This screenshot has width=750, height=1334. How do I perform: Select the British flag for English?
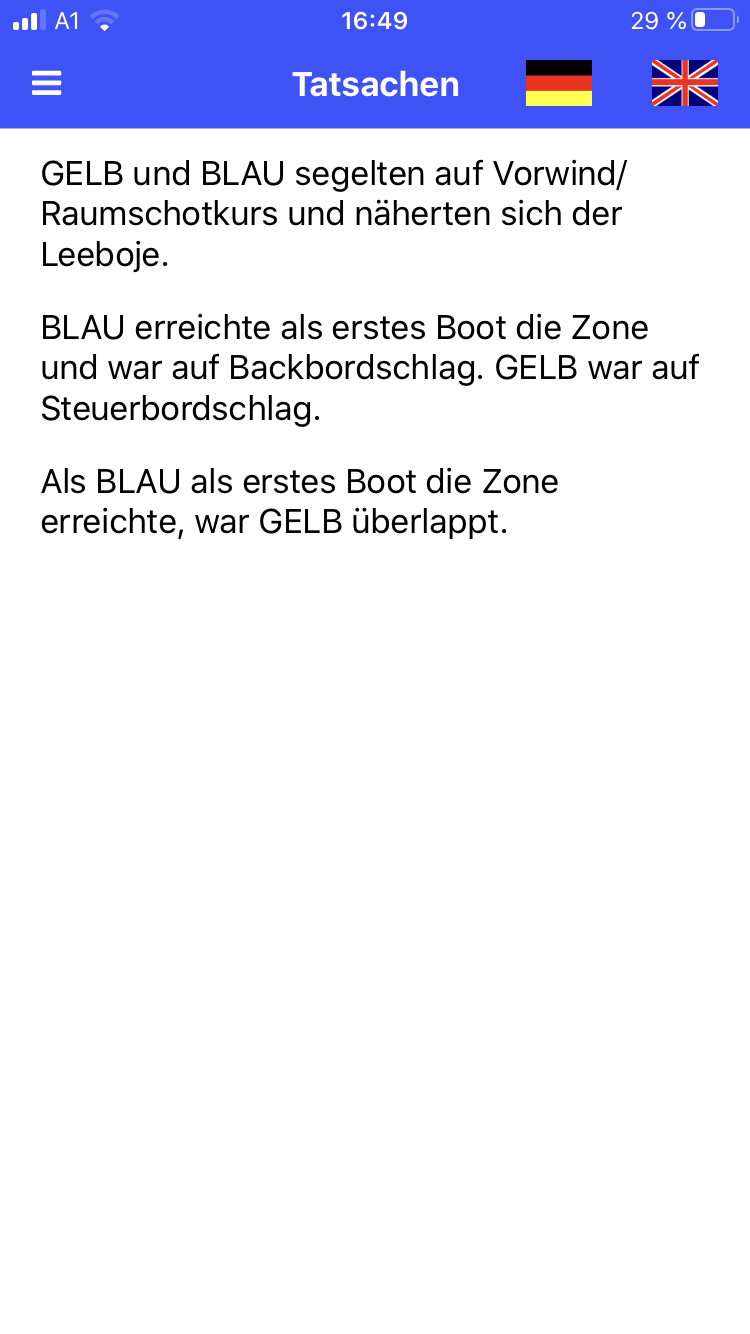685,83
